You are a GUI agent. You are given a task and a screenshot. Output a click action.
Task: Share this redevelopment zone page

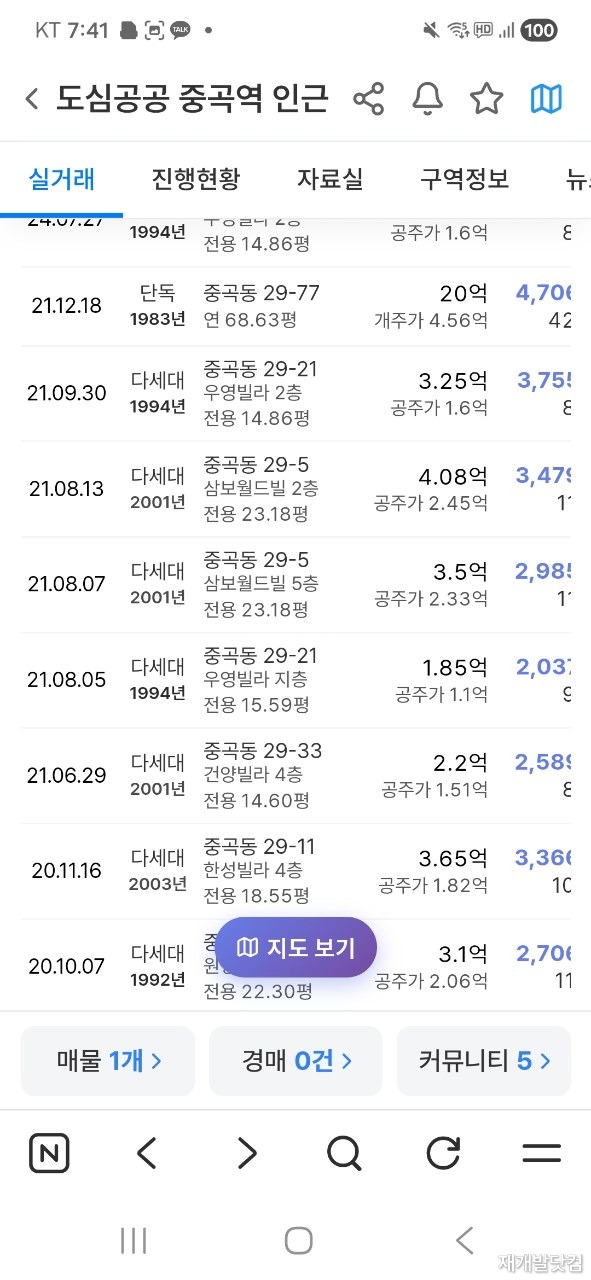(369, 99)
